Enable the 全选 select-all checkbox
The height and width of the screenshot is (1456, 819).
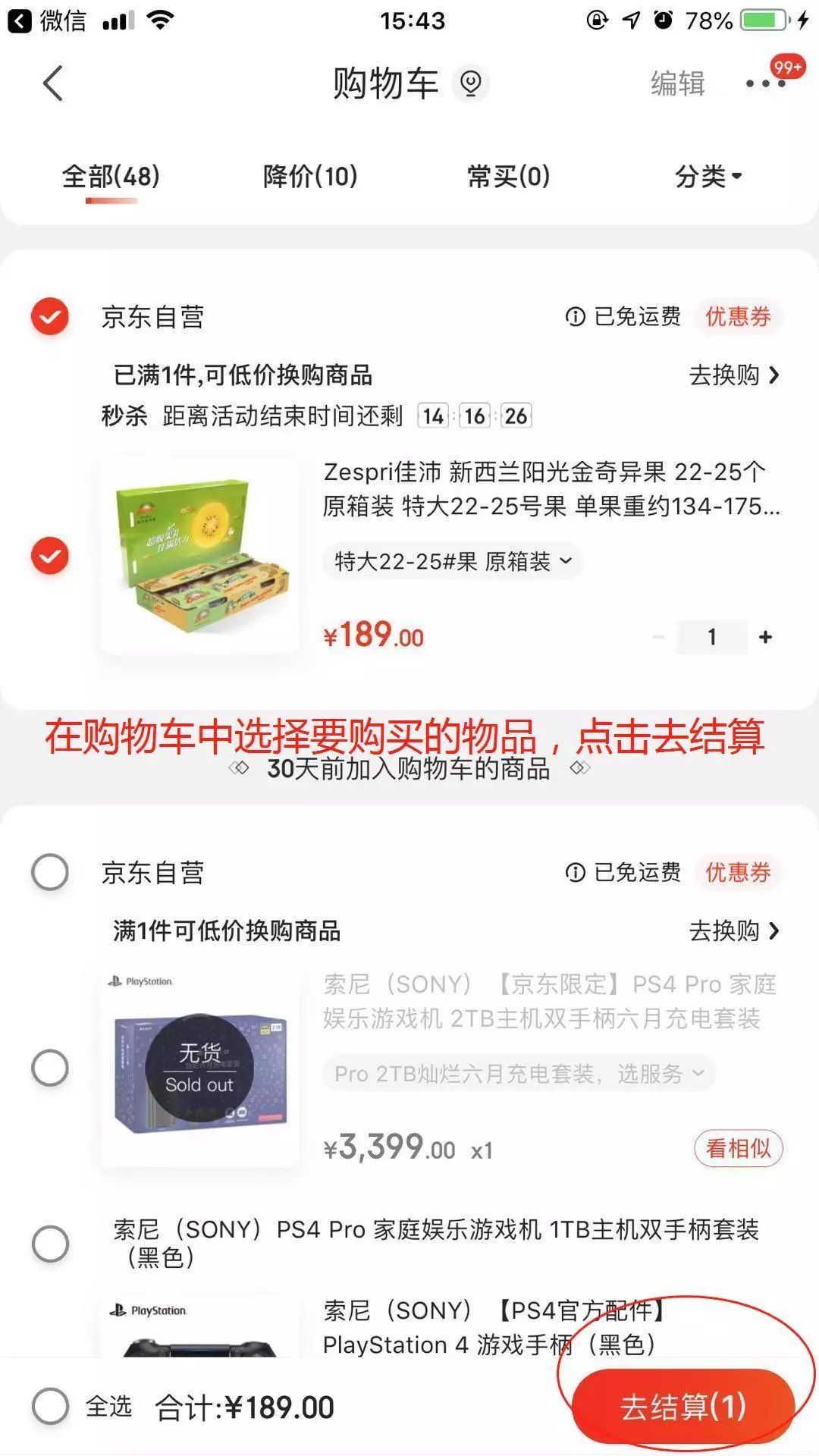click(x=49, y=1404)
